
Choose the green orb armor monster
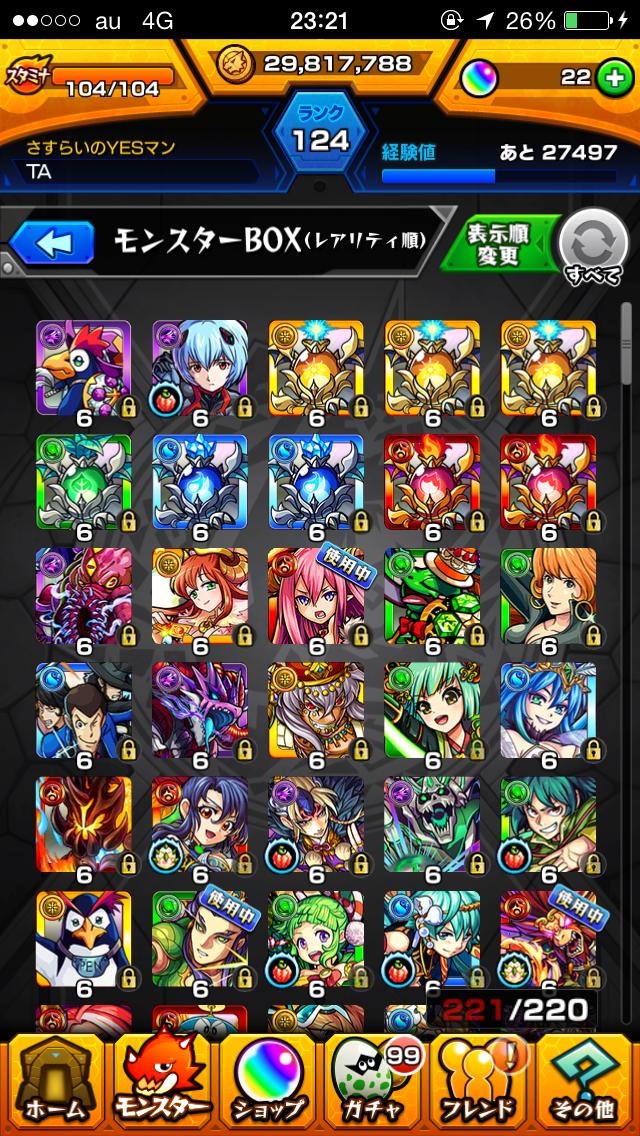tap(84, 482)
